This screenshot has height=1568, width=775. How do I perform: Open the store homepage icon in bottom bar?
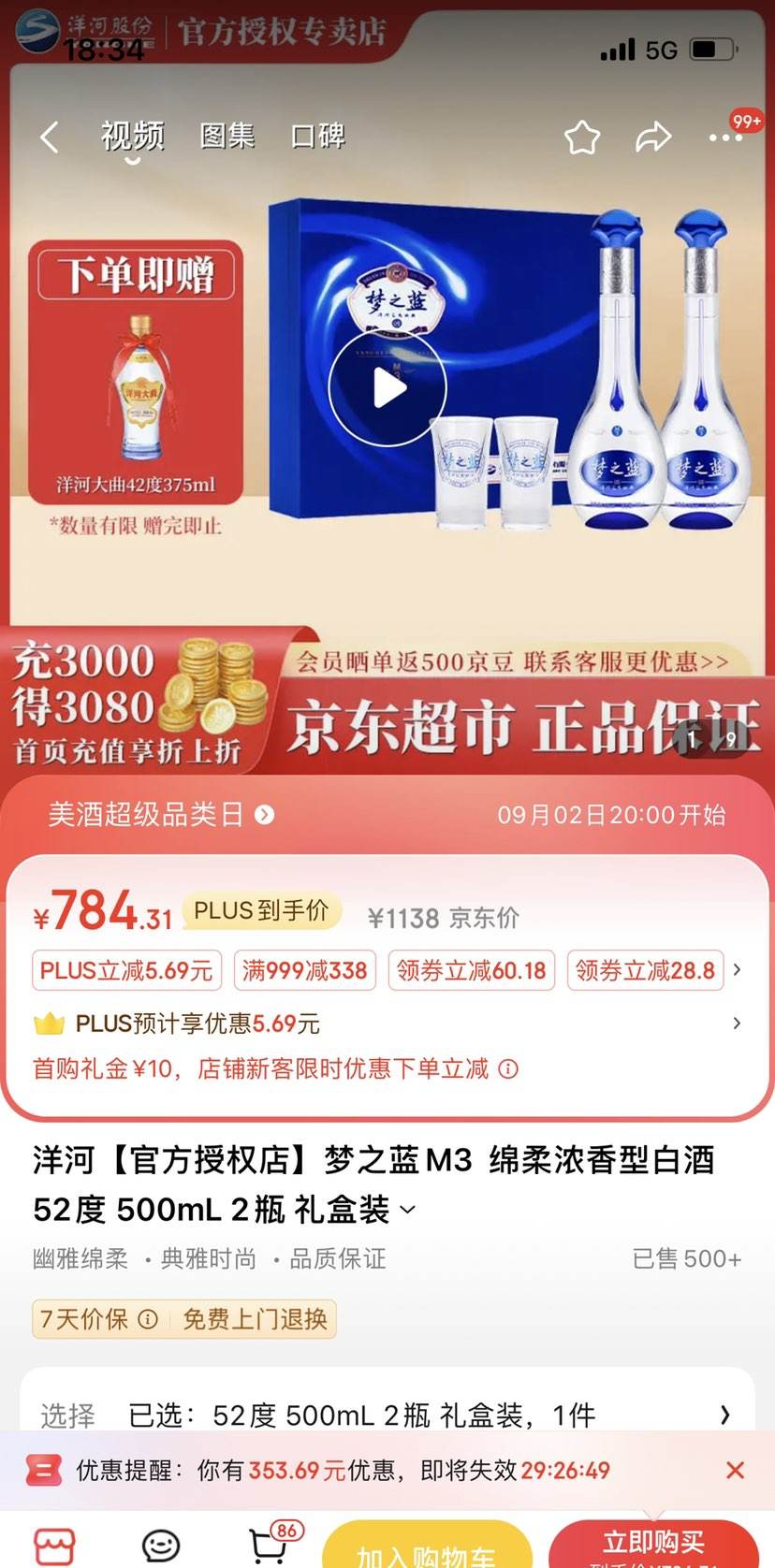[54, 1544]
